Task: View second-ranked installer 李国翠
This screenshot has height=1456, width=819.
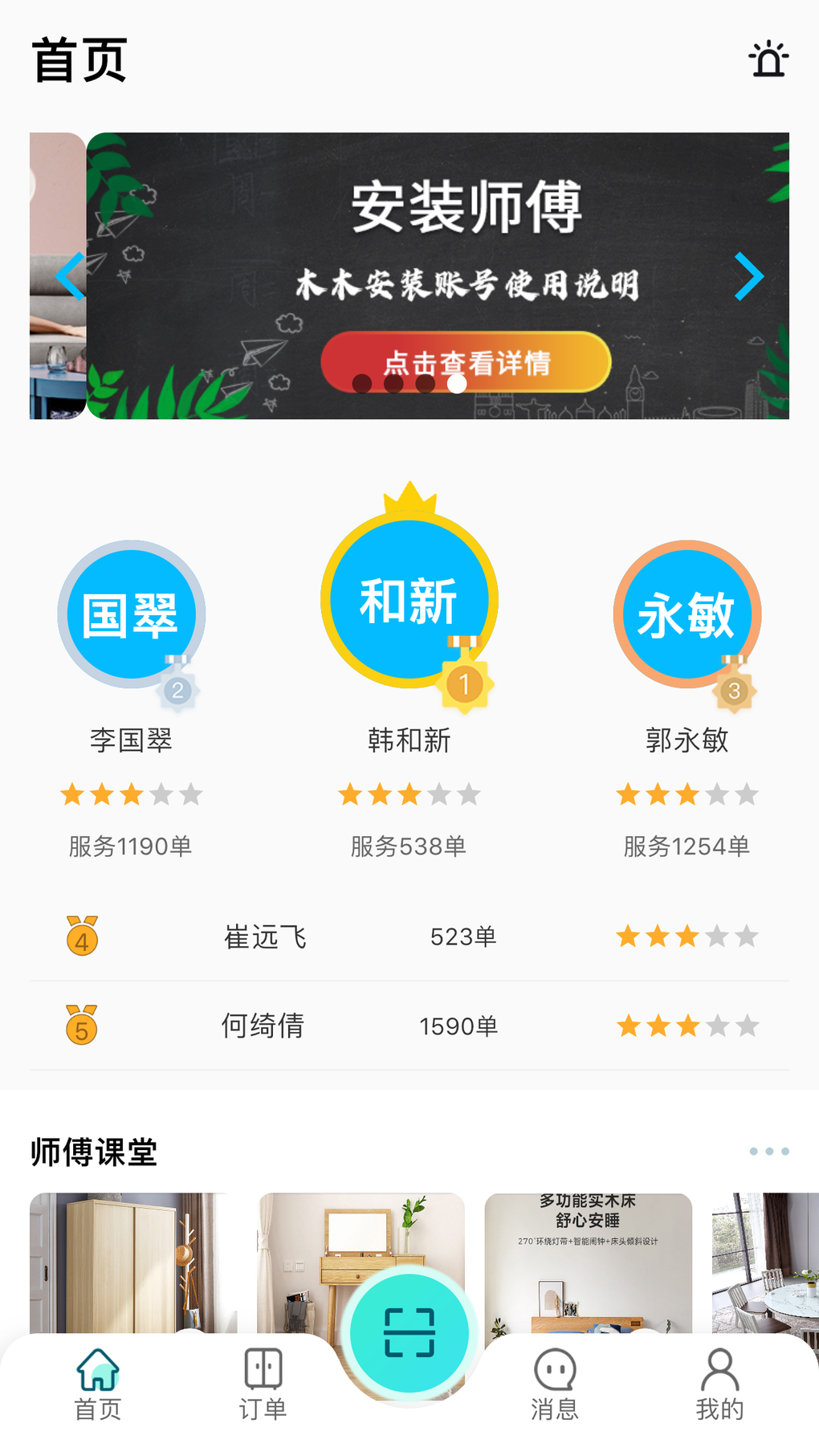Action: pyautogui.click(x=131, y=615)
